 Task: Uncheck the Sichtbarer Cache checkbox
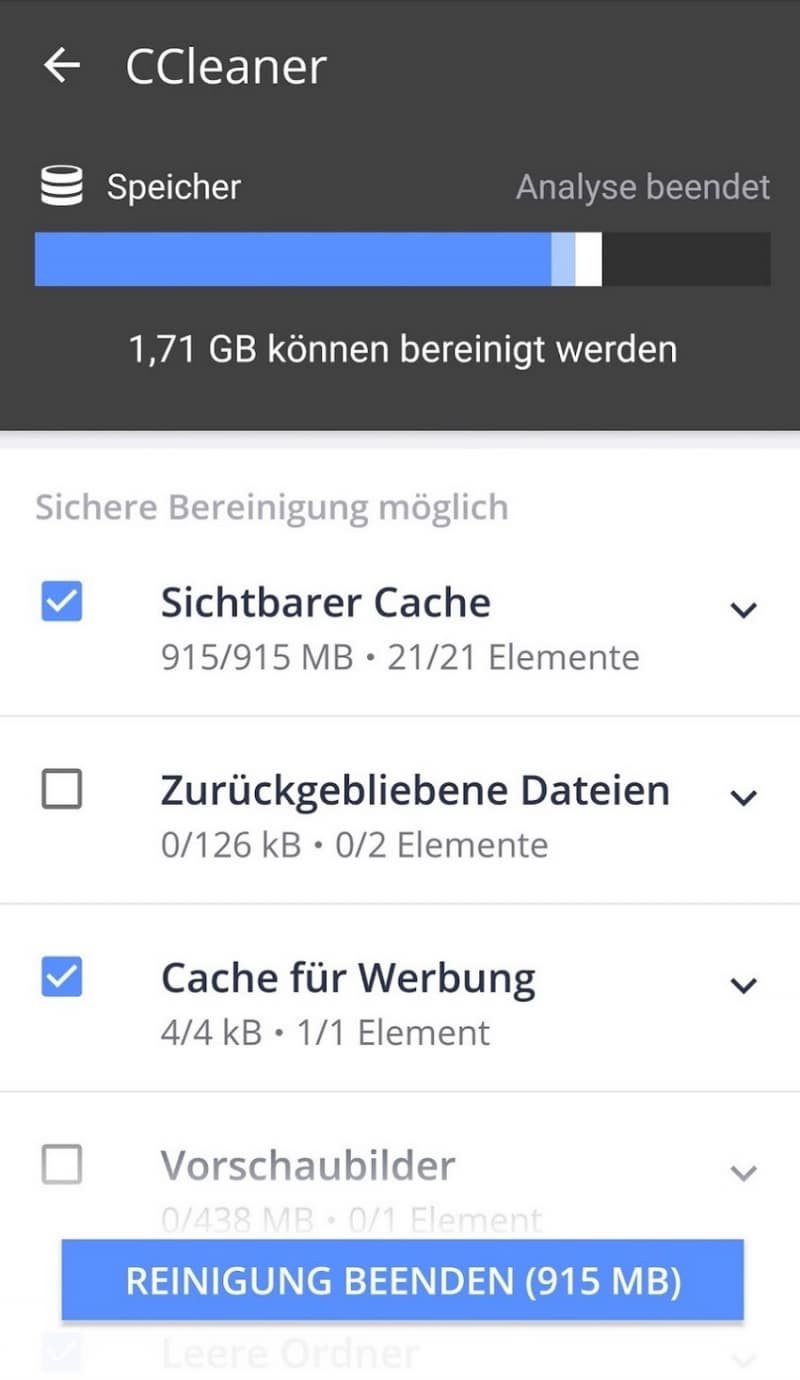[x=62, y=602]
